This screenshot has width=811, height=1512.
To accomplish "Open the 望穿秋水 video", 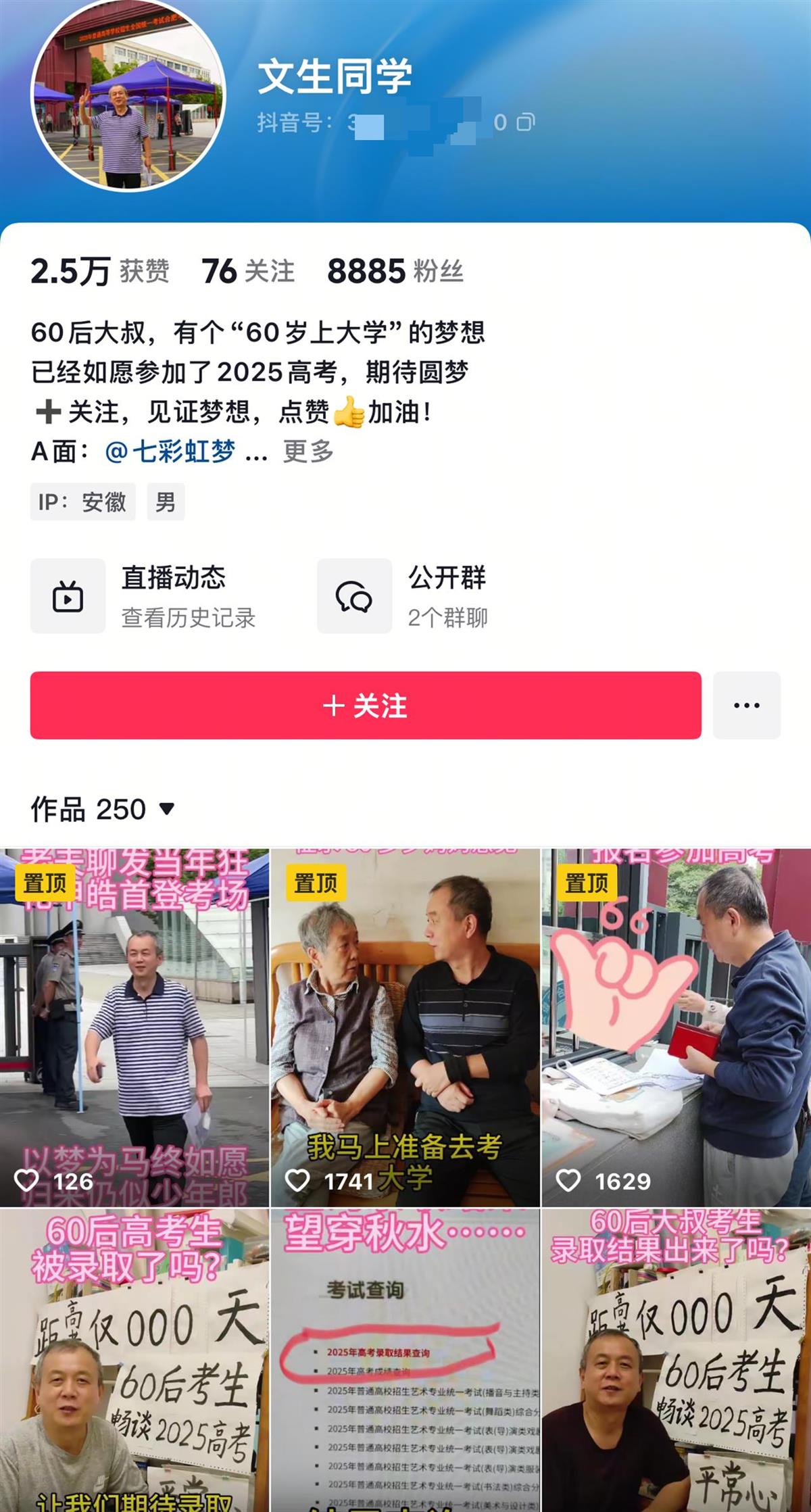I will (x=405, y=1359).
